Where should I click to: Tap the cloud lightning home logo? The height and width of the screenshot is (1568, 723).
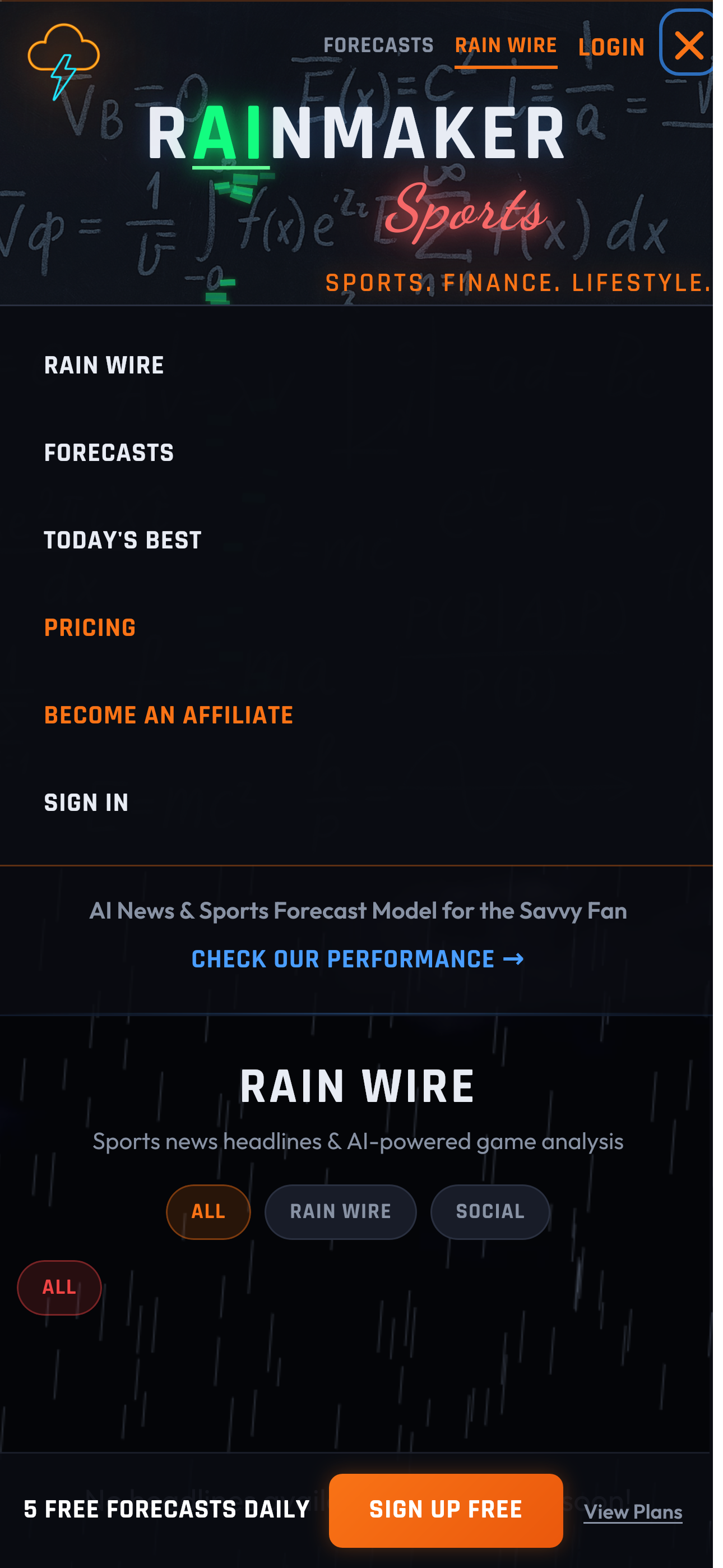click(x=63, y=61)
